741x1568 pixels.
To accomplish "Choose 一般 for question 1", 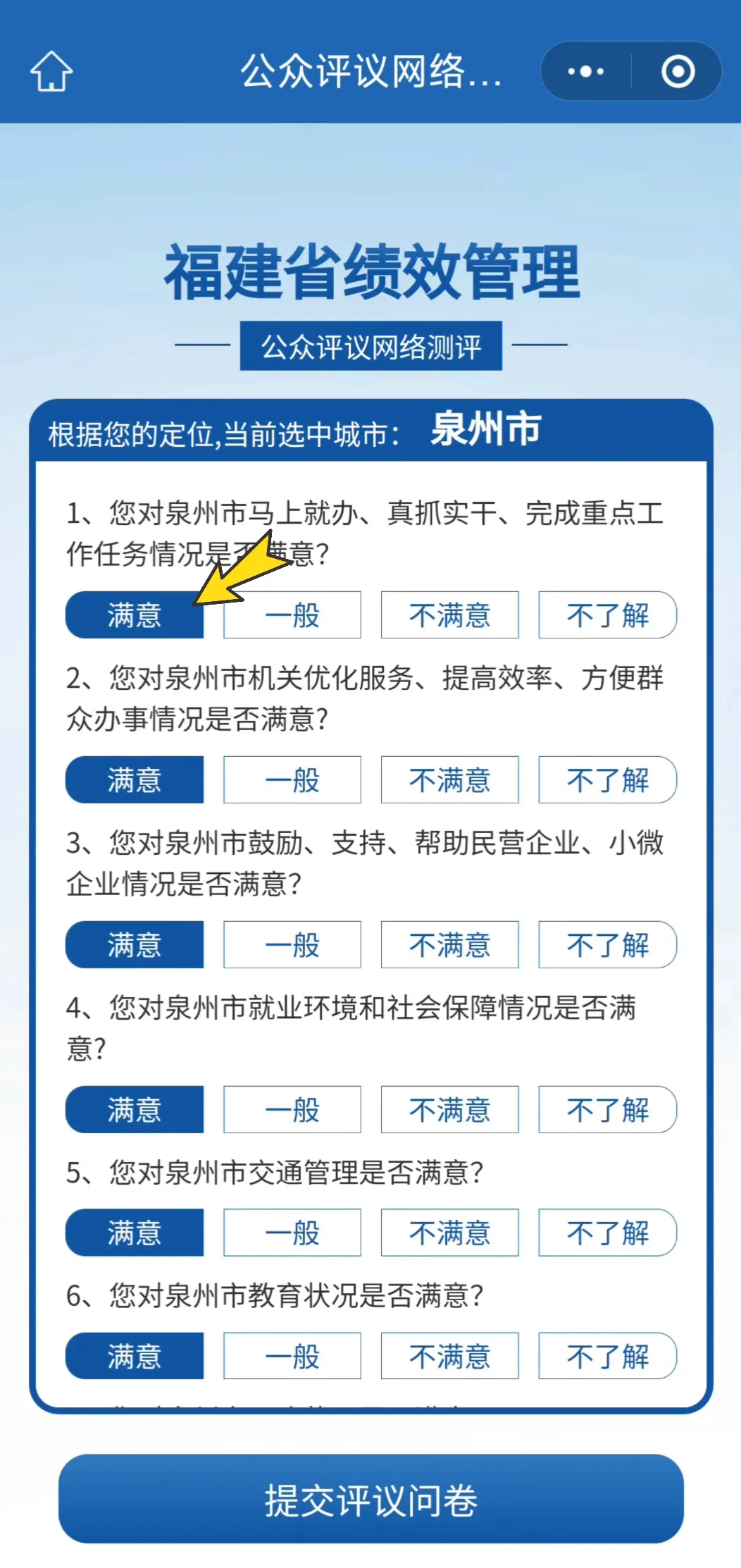I will point(292,615).
